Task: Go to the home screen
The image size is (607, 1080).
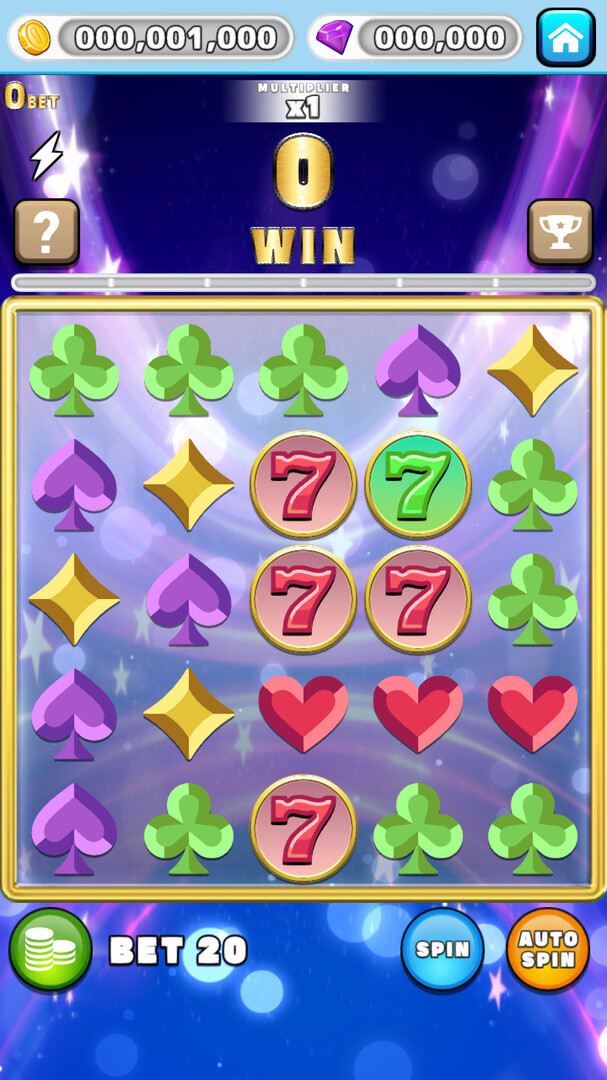Action: click(566, 37)
